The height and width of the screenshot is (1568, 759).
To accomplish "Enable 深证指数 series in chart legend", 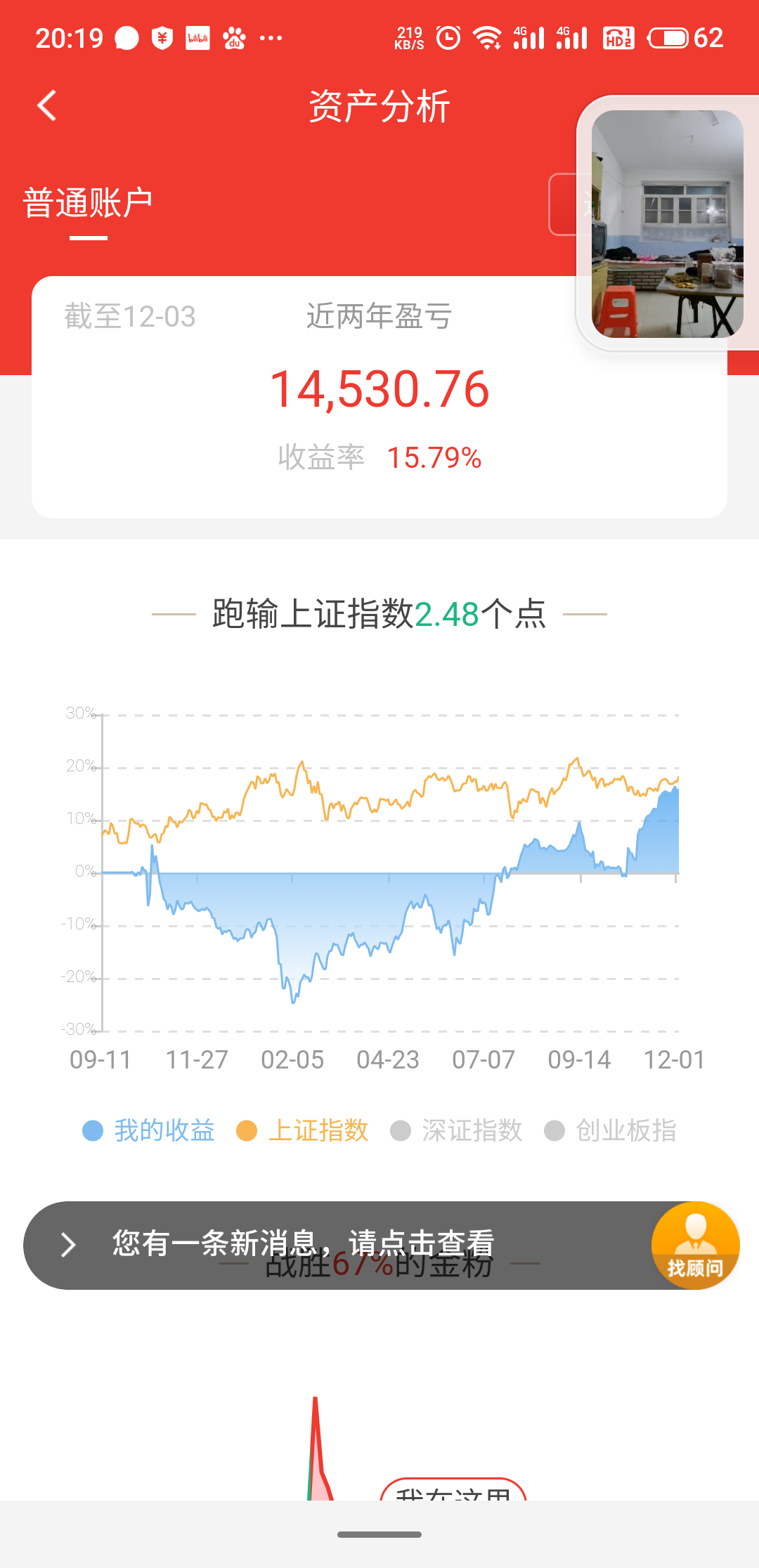I will pyautogui.click(x=456, y=1130).
